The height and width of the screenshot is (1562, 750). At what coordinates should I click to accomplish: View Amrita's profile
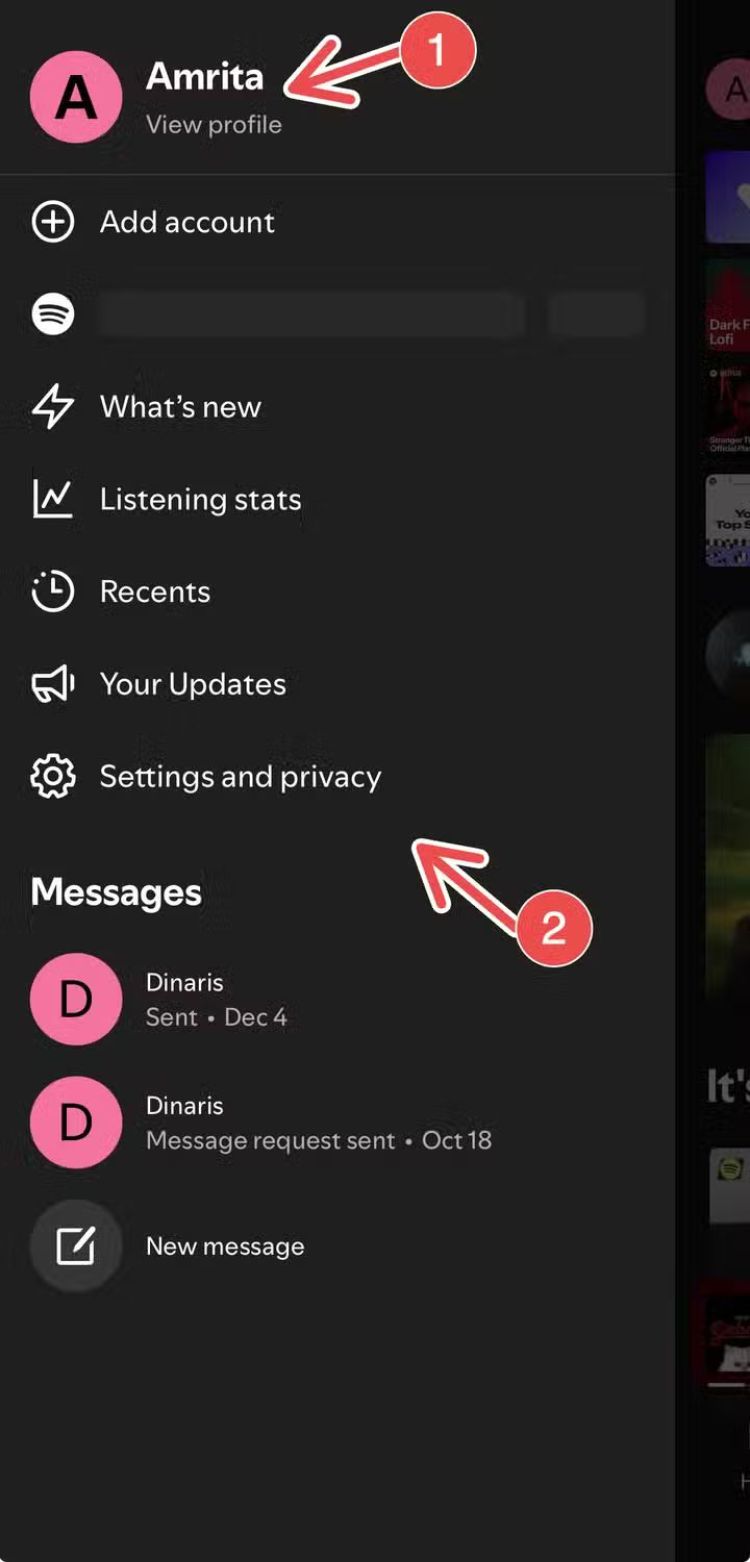[213, 125]
